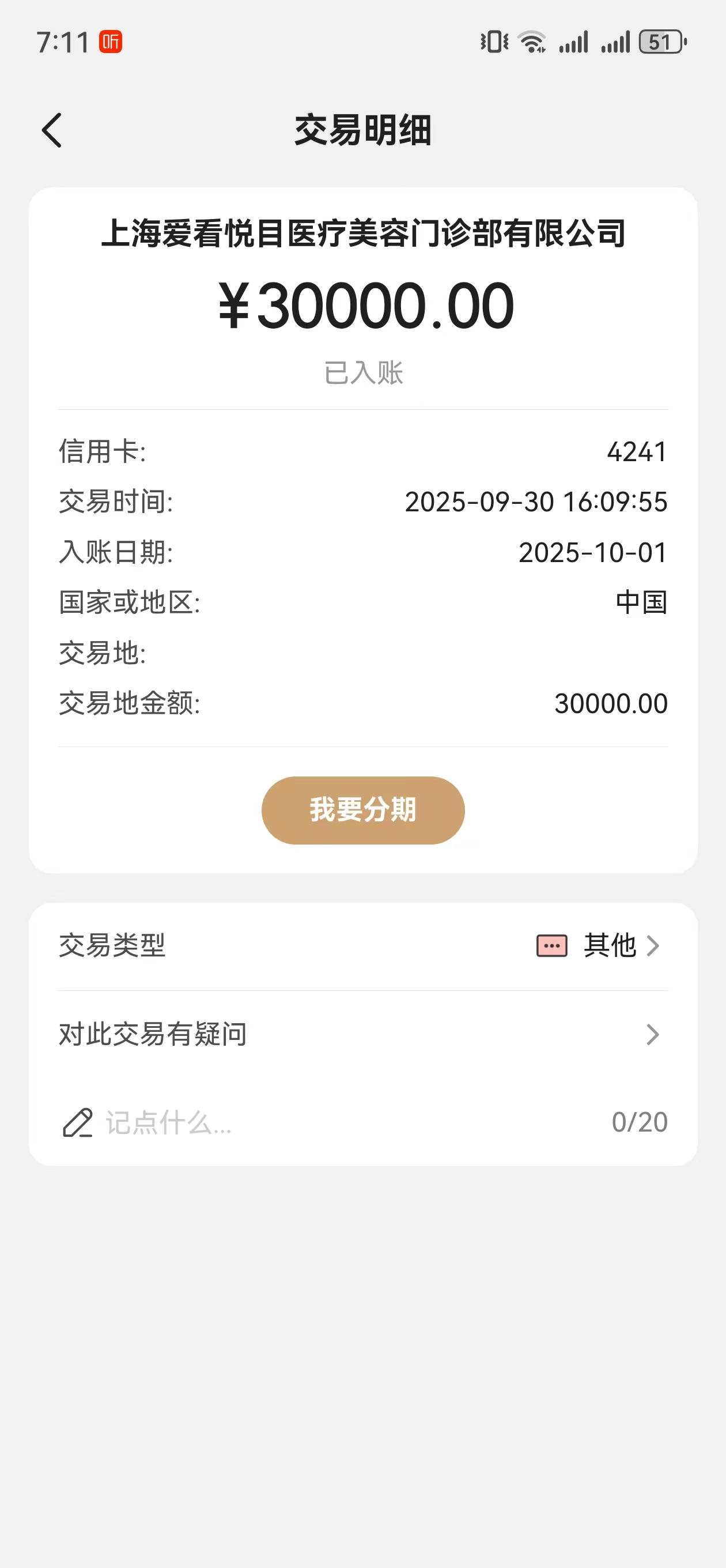This screenshot has height=1568, width=726.
Task: Open the 交易类型 chevron to change category
Action: click(653, 946)
